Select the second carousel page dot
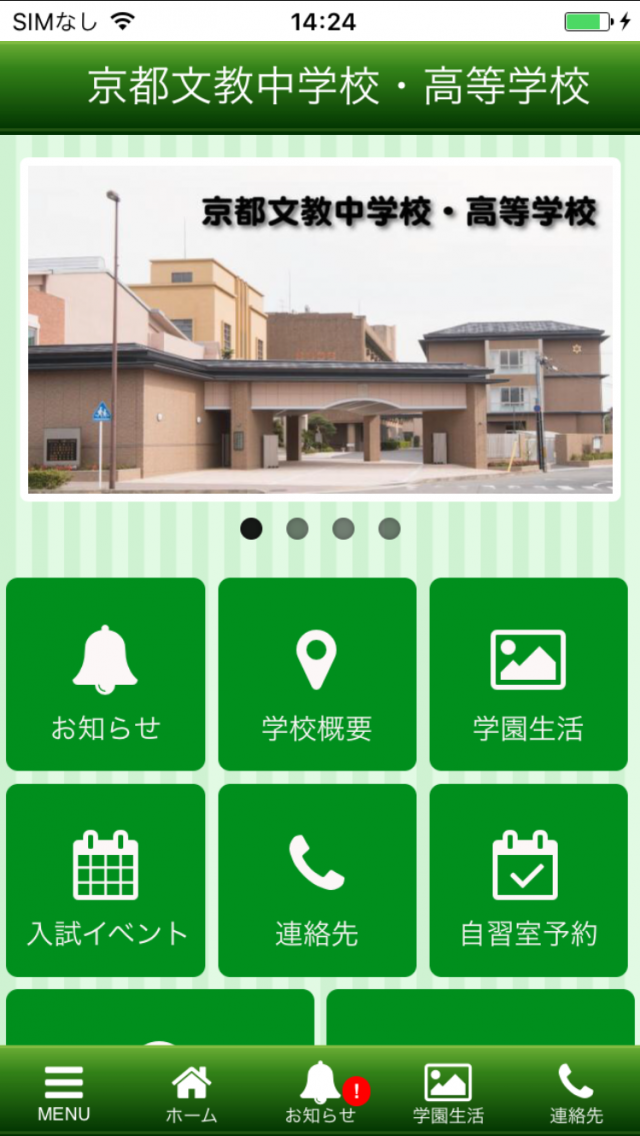 point(297,528)
